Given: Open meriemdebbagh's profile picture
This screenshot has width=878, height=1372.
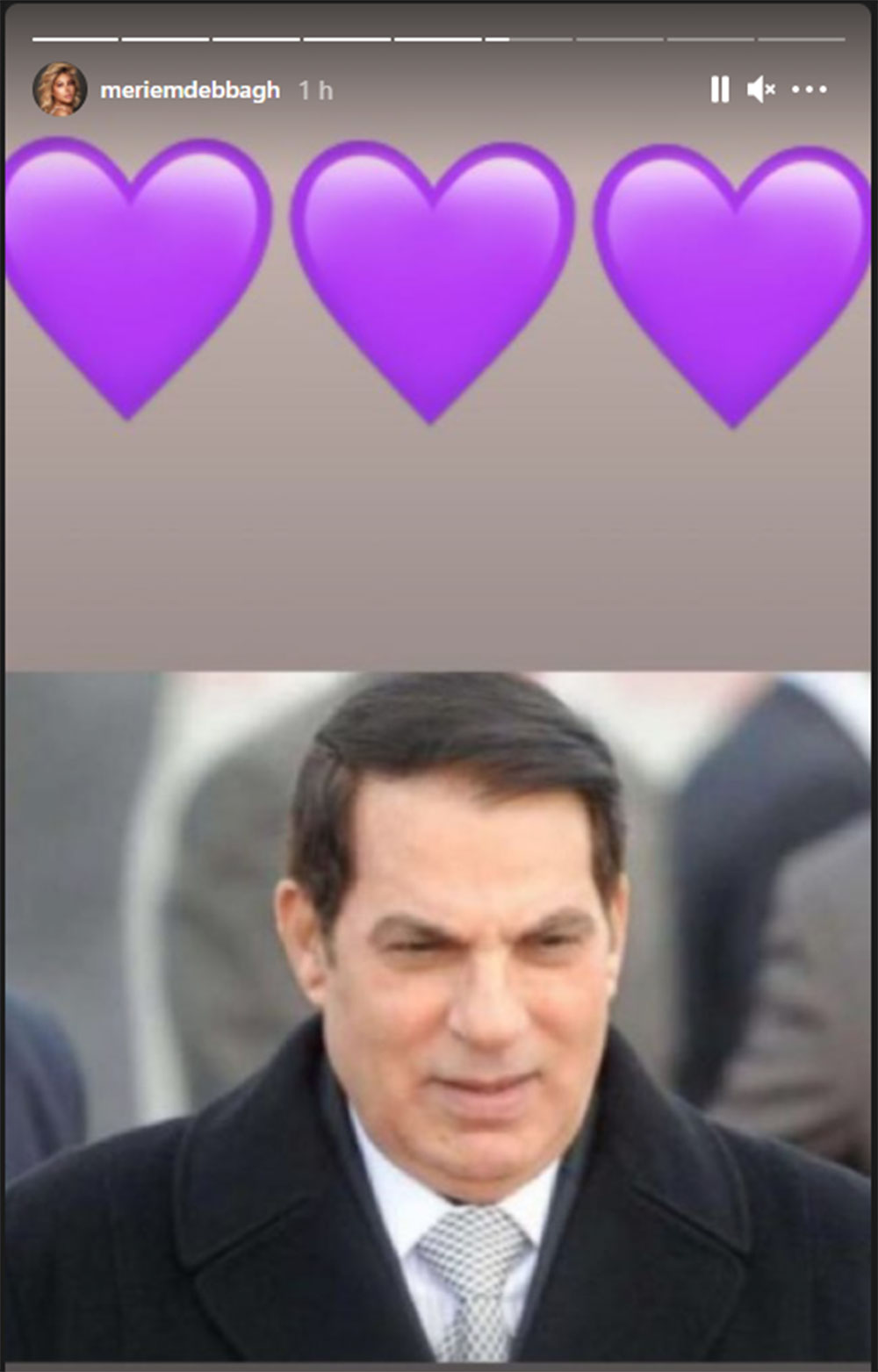Looking at the screenshot, I should point(60,90).
